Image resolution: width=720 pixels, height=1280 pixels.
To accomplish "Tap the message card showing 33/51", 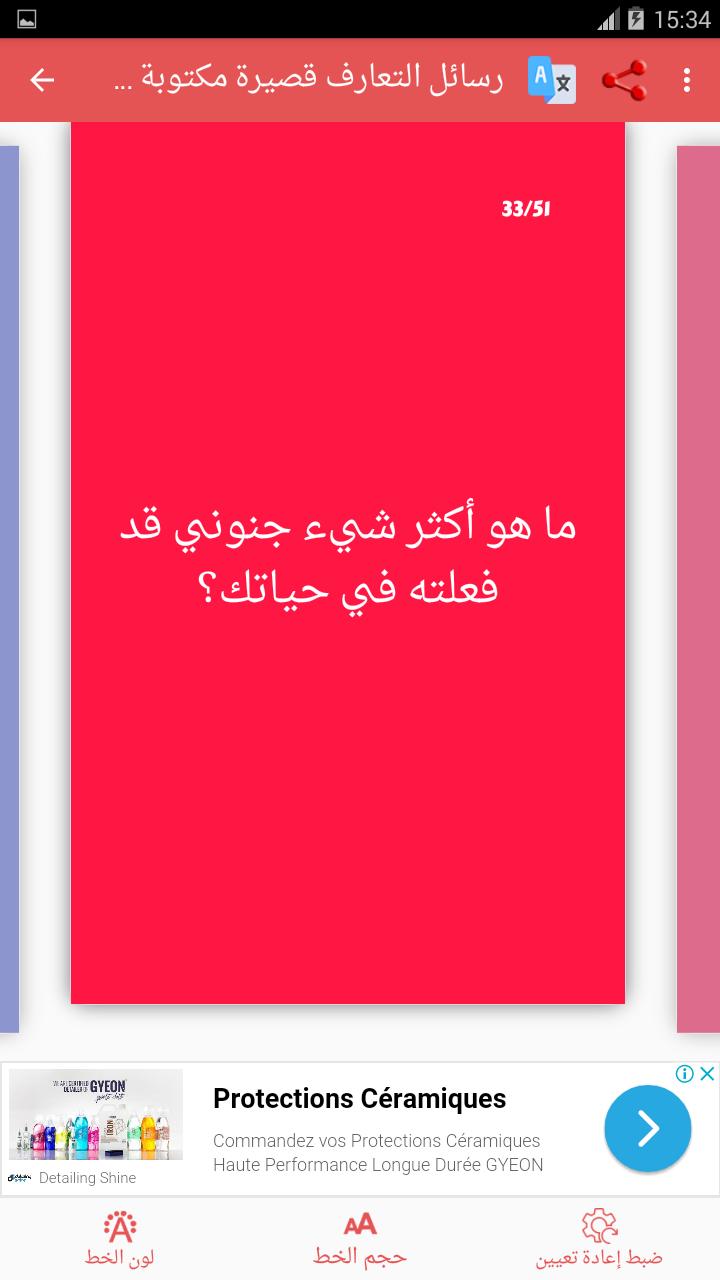I will pos(347,560).
